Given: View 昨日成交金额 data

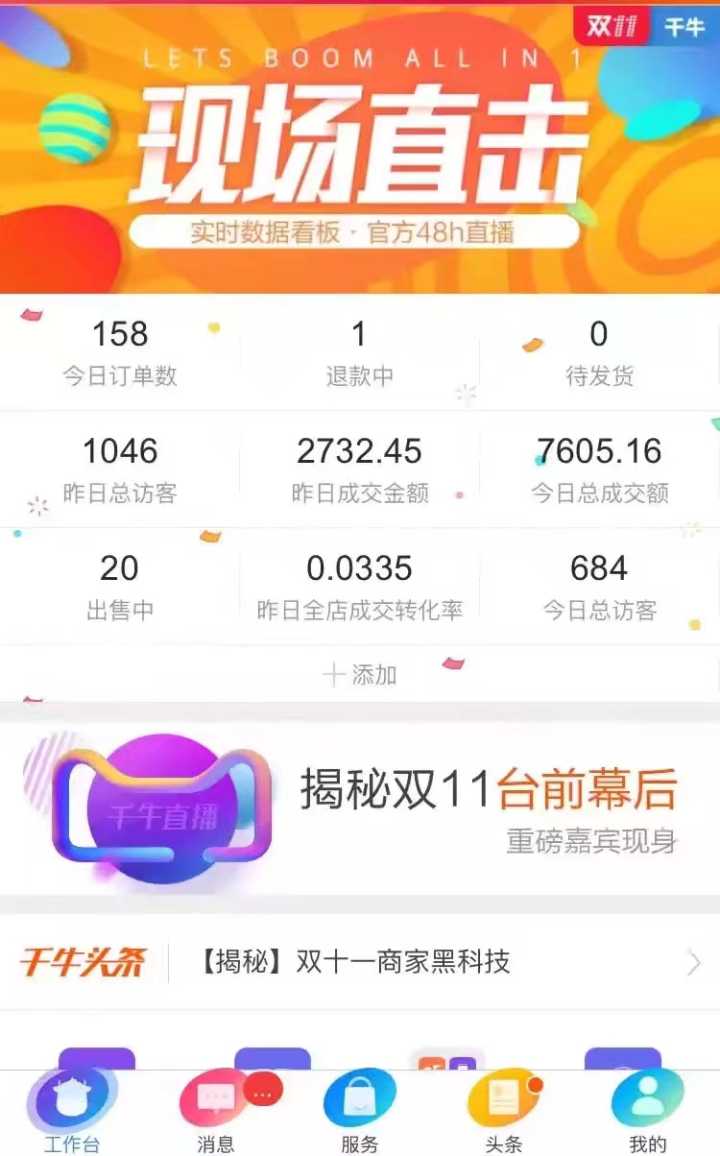Looking at the screenshot, I should click(x=360, y=469).
